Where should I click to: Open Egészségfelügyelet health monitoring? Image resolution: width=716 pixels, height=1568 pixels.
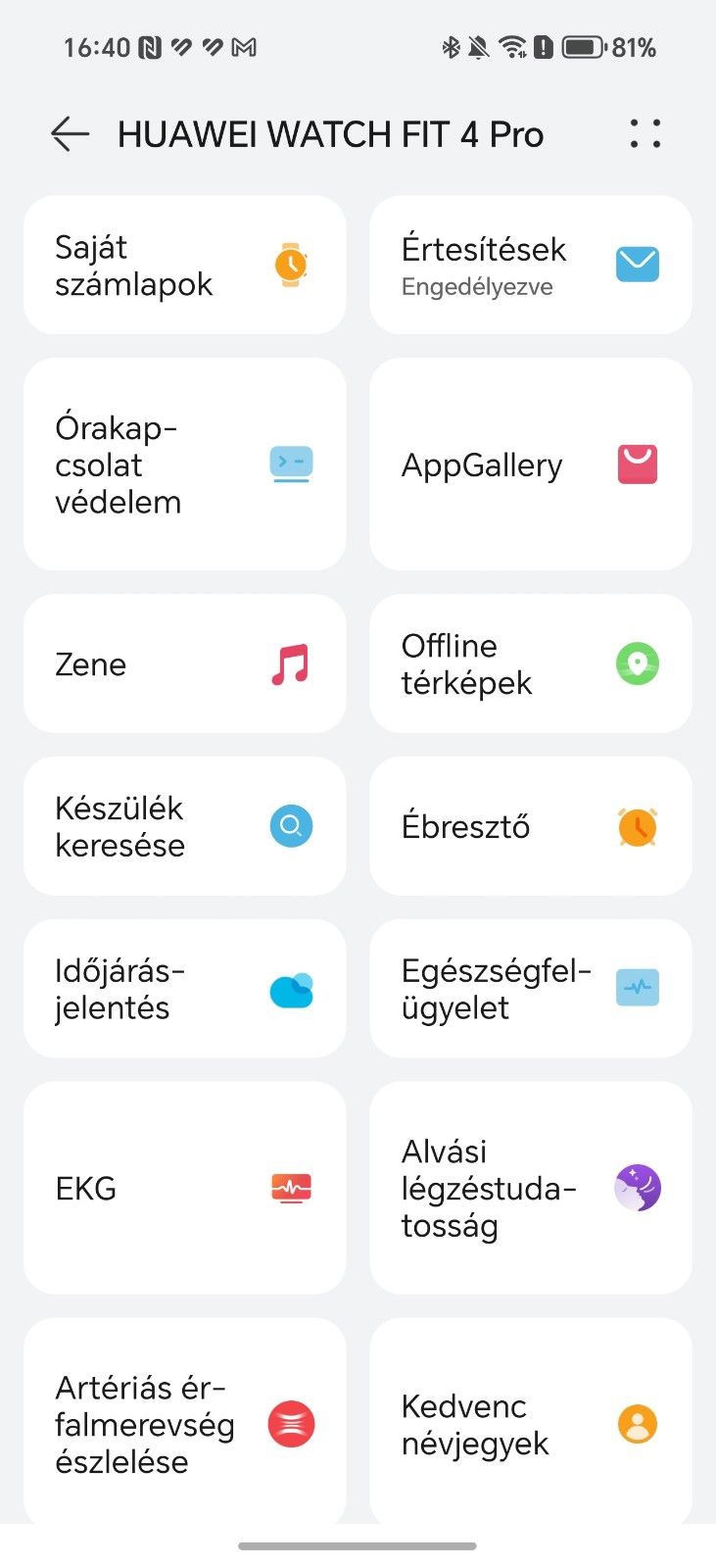tap(530, 989)
